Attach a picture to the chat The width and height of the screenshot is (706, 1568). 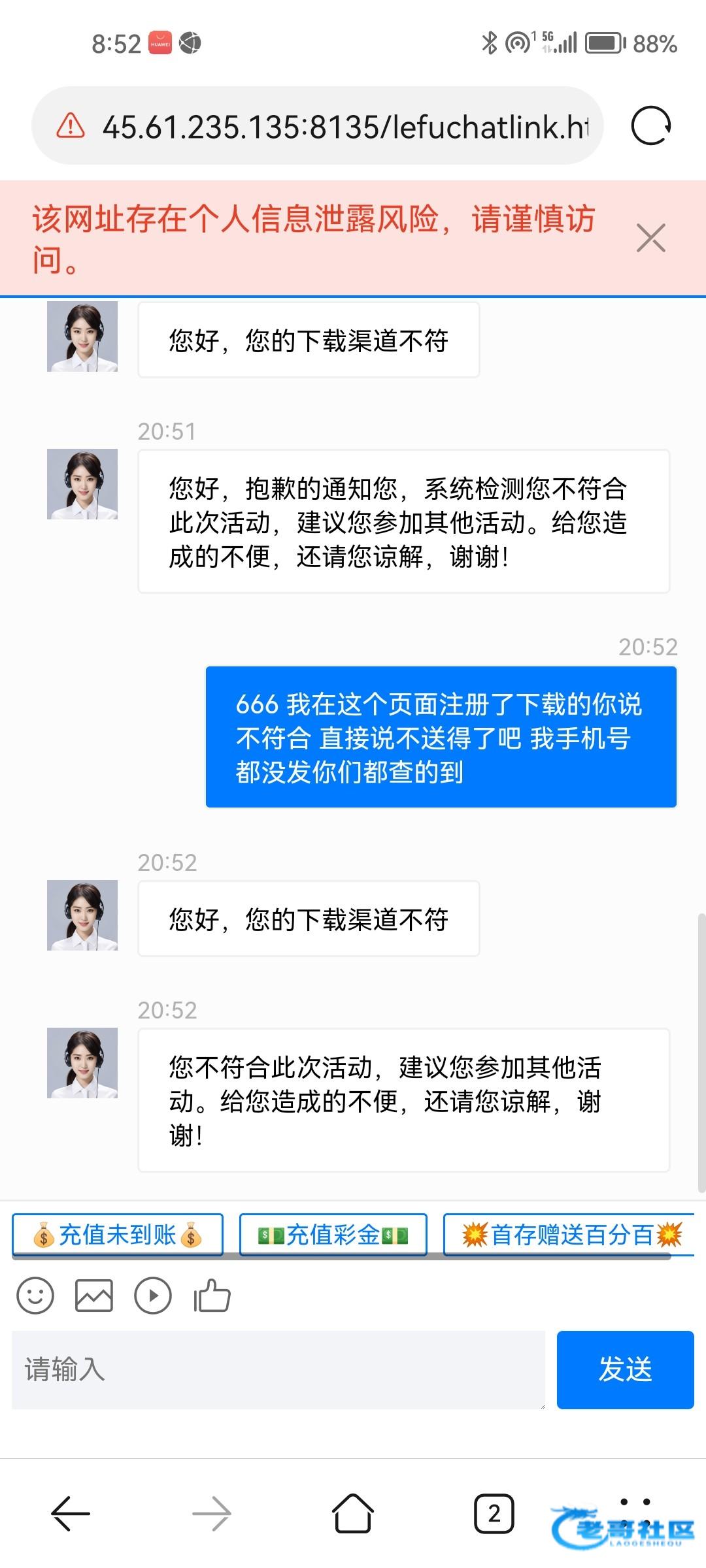point(94,1296)
